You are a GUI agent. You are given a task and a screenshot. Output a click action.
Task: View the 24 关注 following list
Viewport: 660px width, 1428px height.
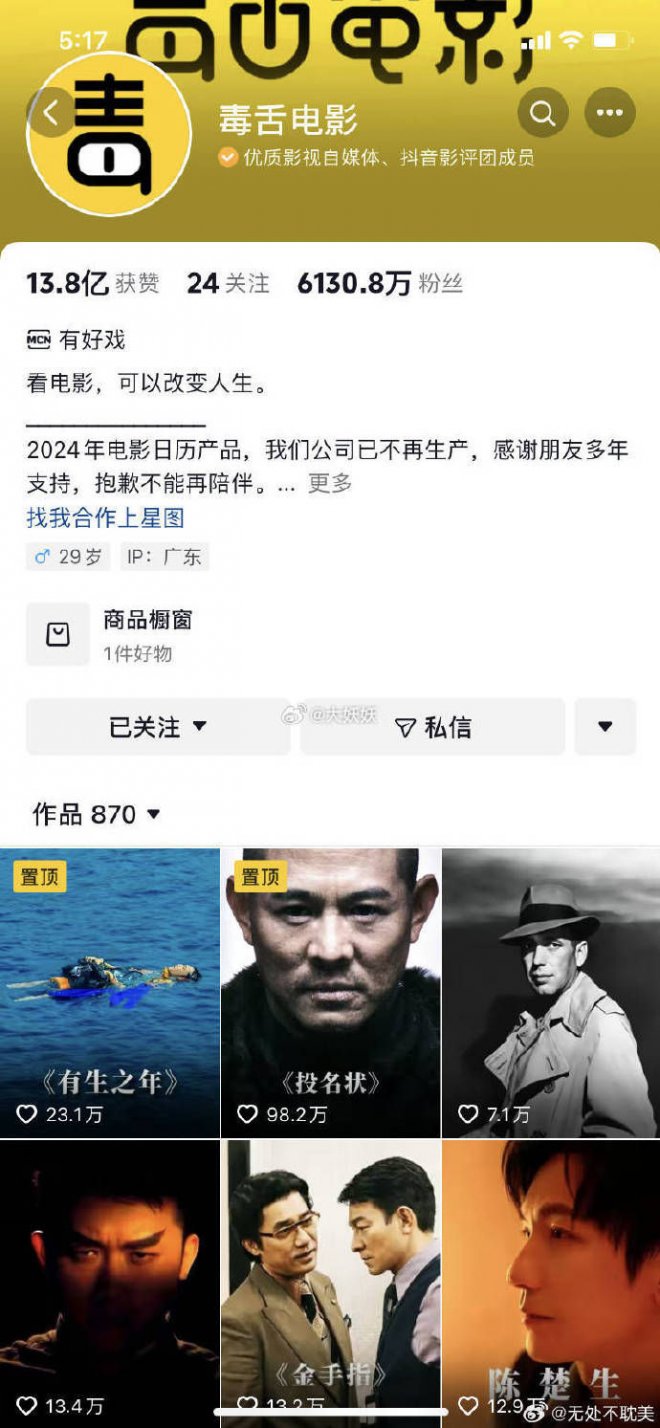tap(228, 284)
